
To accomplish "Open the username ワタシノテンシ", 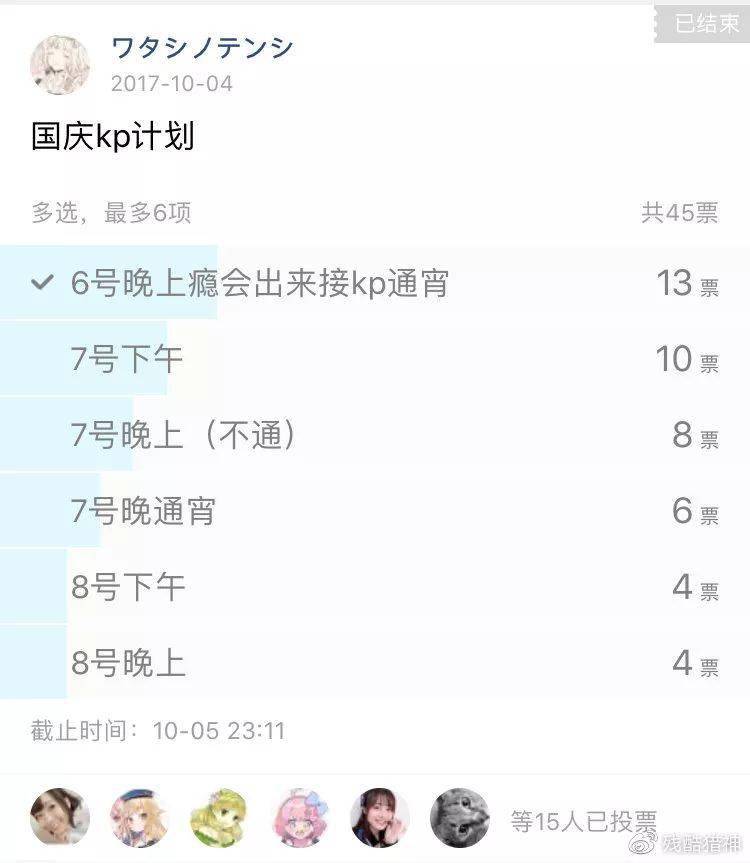I will pyautogui.click(x=203, y=48).
